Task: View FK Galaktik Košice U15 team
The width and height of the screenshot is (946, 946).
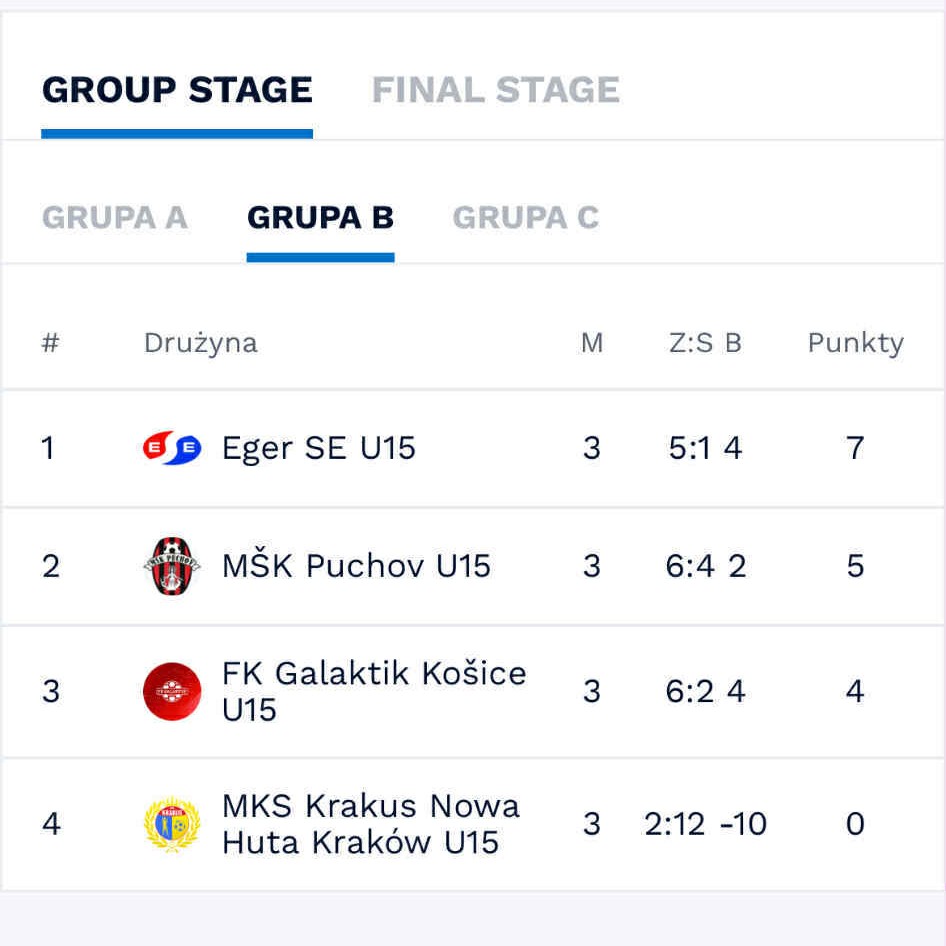Action: coord(373,691)
